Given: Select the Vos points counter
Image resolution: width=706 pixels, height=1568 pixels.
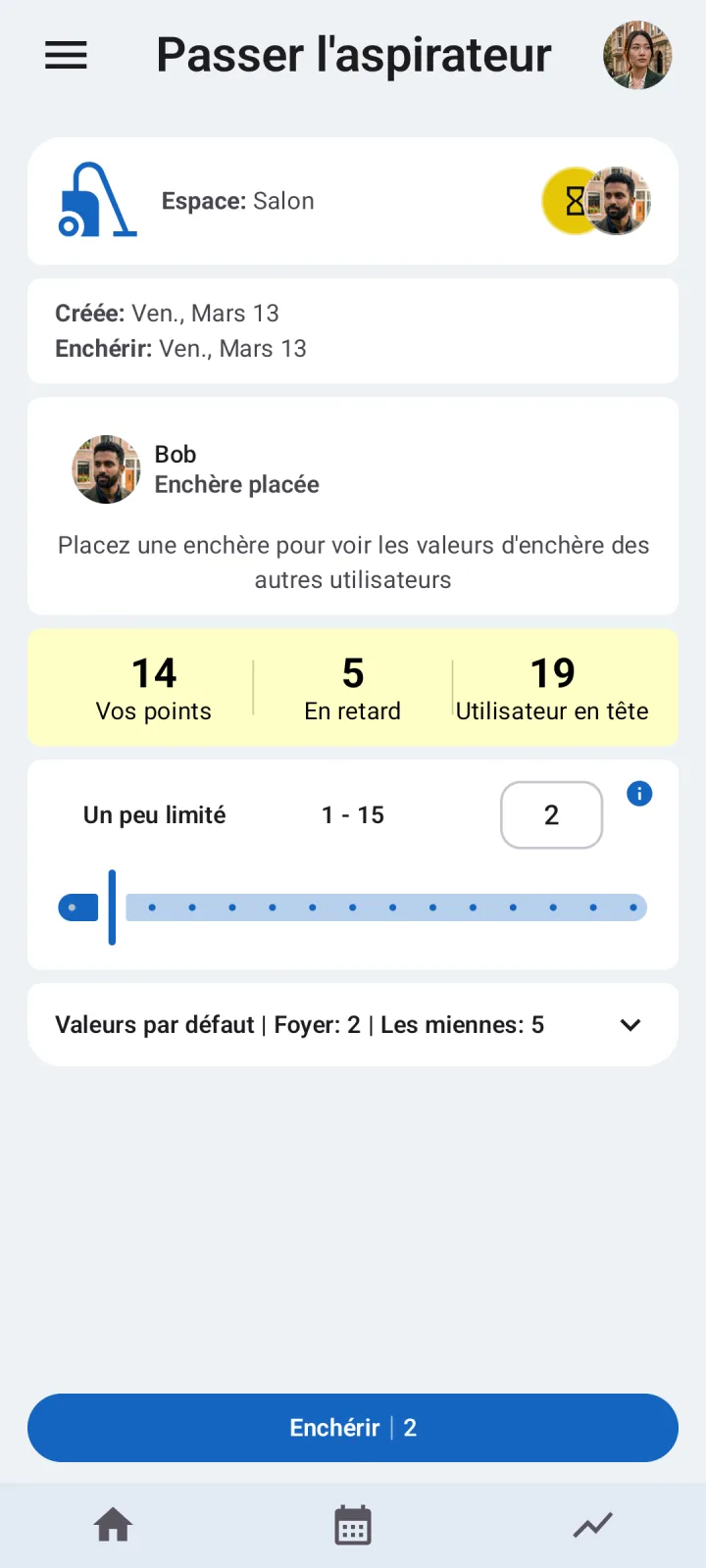Looking at the screenshot, I should pyautogui.click(x=153, y=686).
